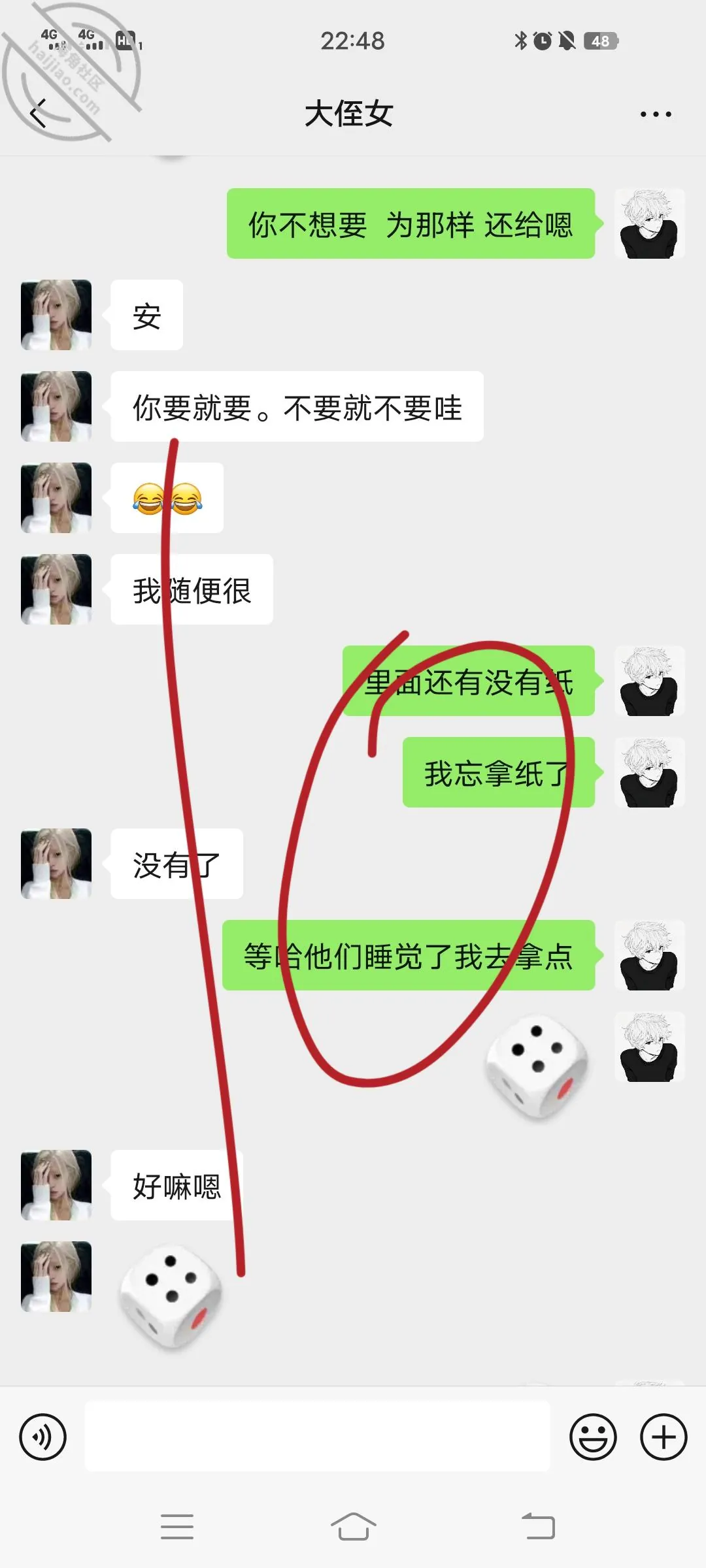The image size is (706, 1568).
Task: Open recent apps from navigation bar
Action: 177,1527
